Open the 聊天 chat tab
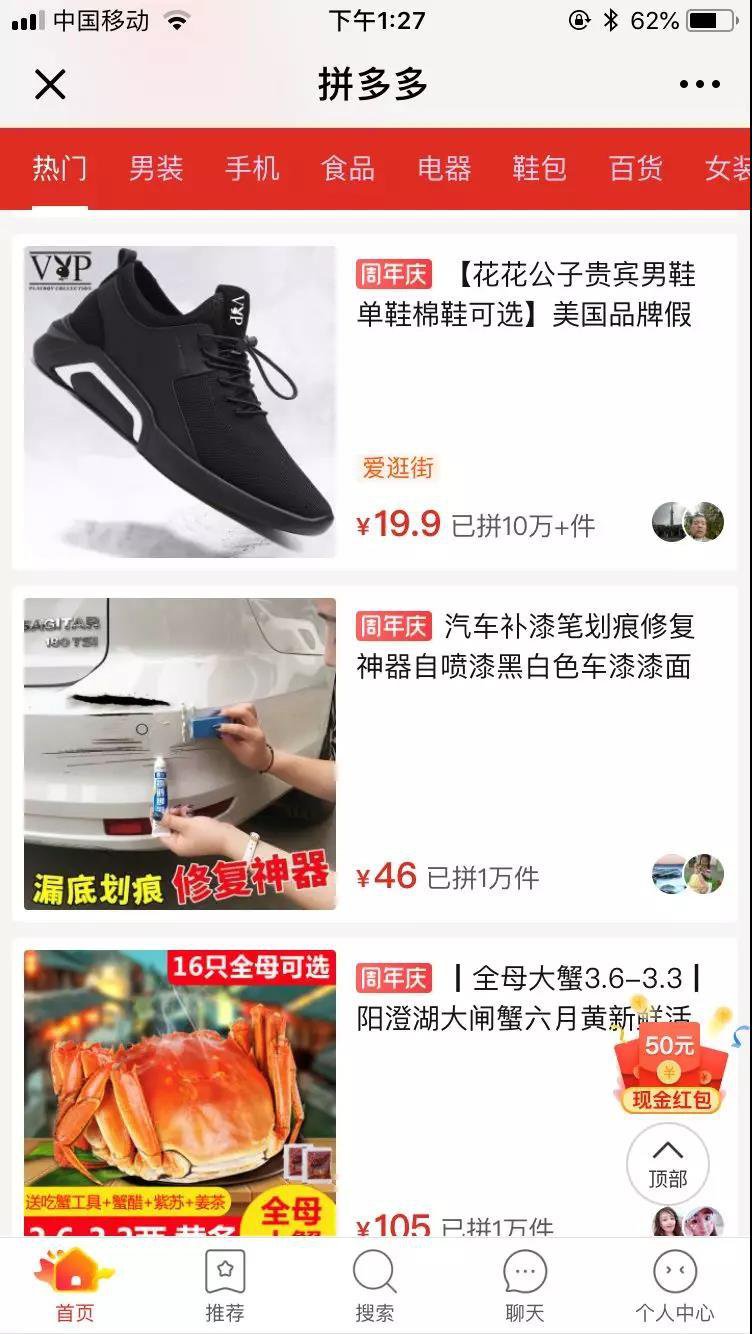 [x=525, y=1287]
